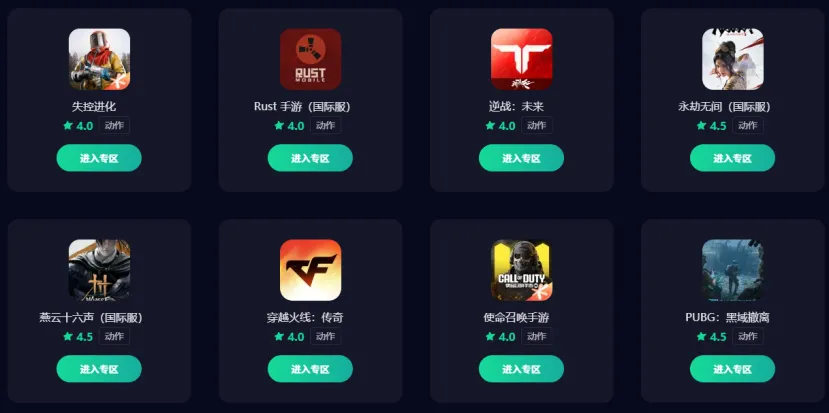Viewport: 829px width, 413px height.
Task: Enter the Rust 手游 (国际服) zone
Action: [x=310, y=158]
